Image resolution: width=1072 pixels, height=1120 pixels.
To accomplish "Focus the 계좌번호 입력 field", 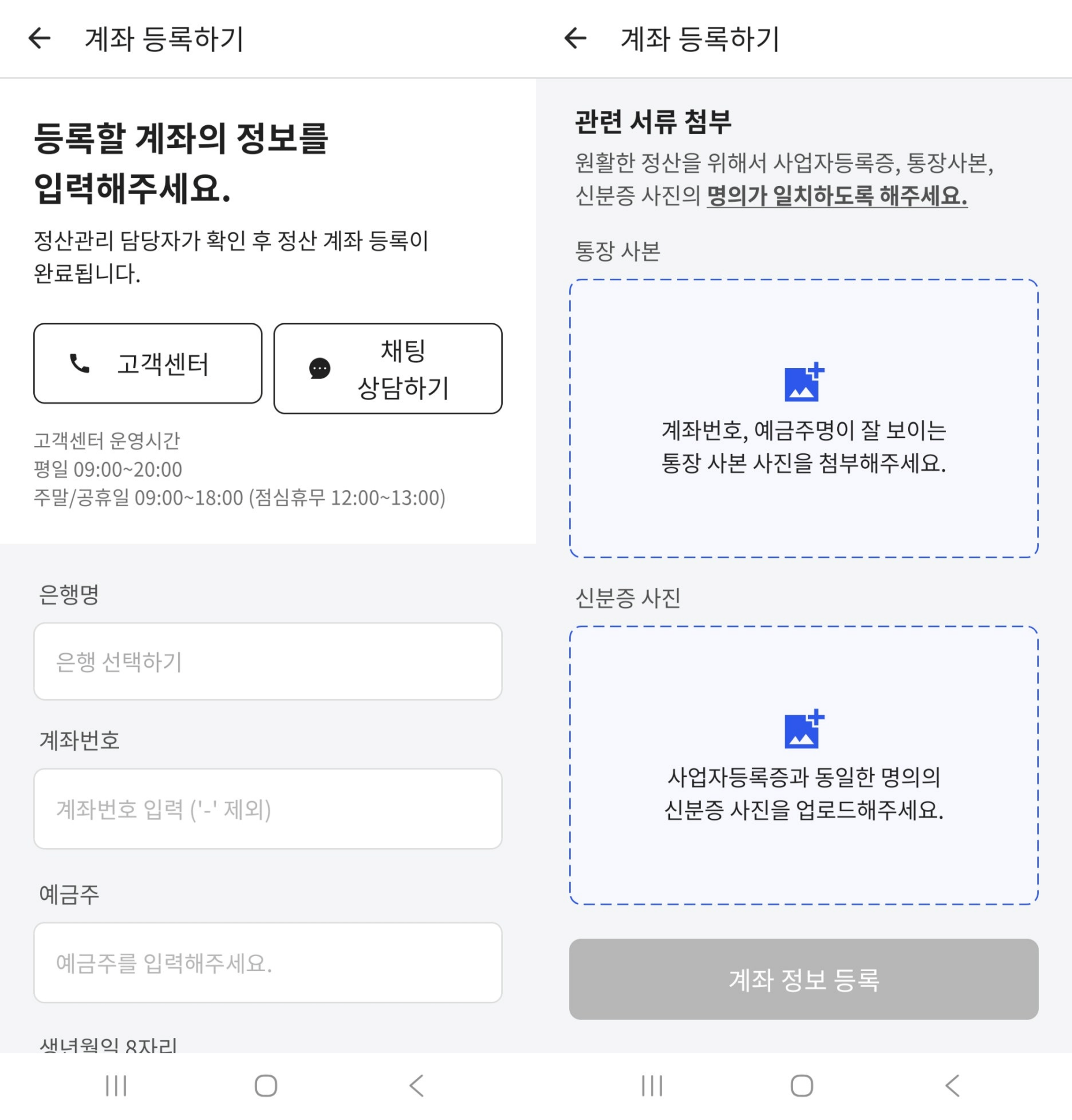I will [268, 809].
